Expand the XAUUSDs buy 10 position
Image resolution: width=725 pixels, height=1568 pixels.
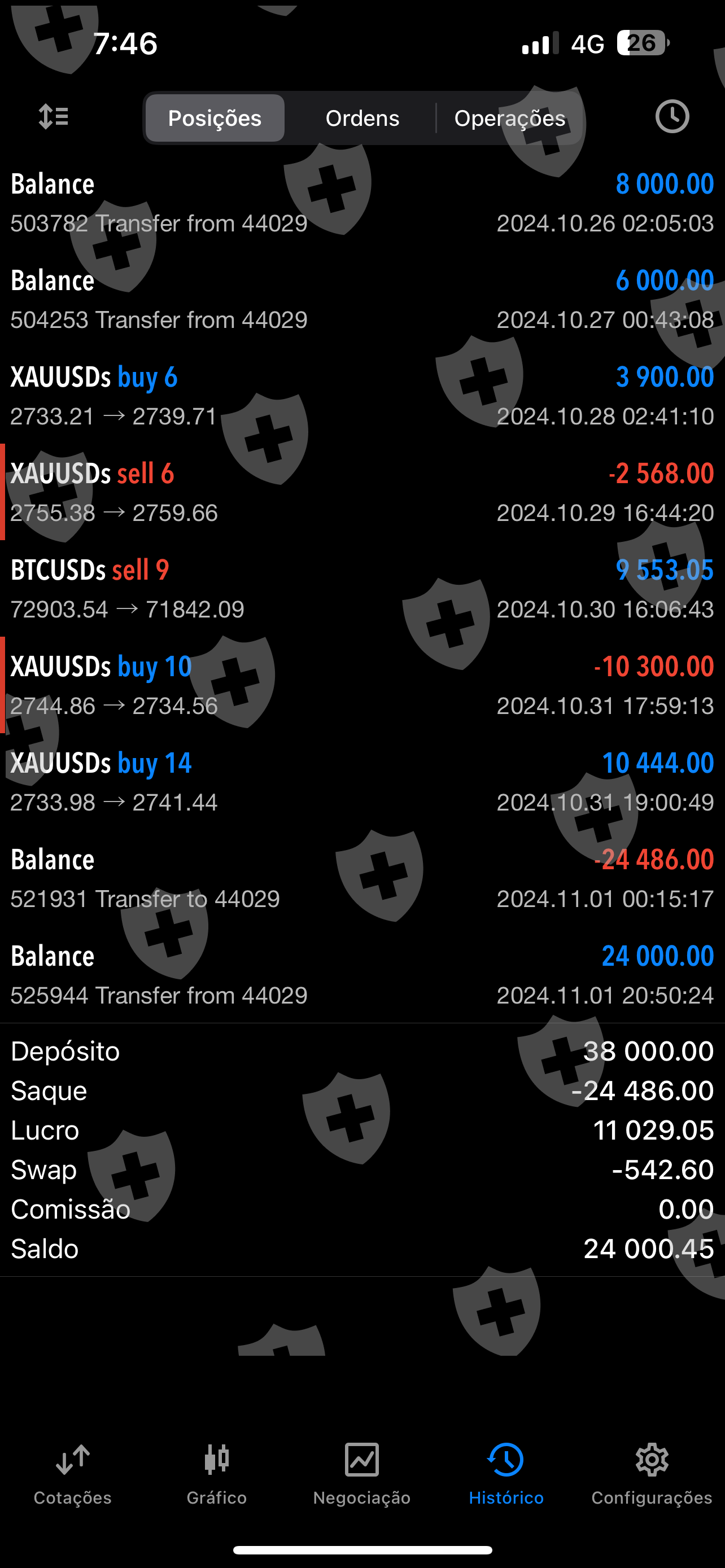(x=362, y=685)
